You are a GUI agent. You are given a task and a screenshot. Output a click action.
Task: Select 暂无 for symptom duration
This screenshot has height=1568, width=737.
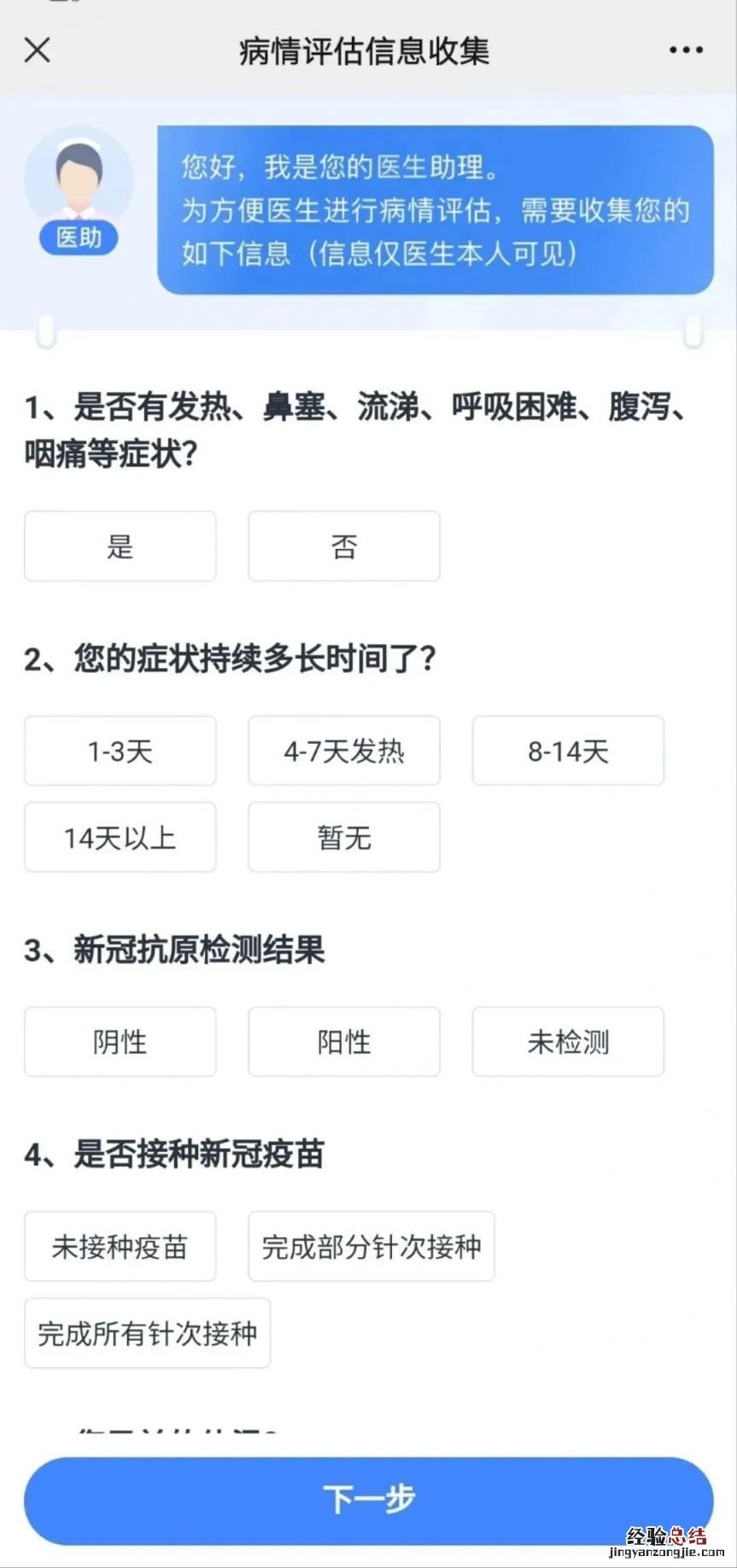[344, 838]
